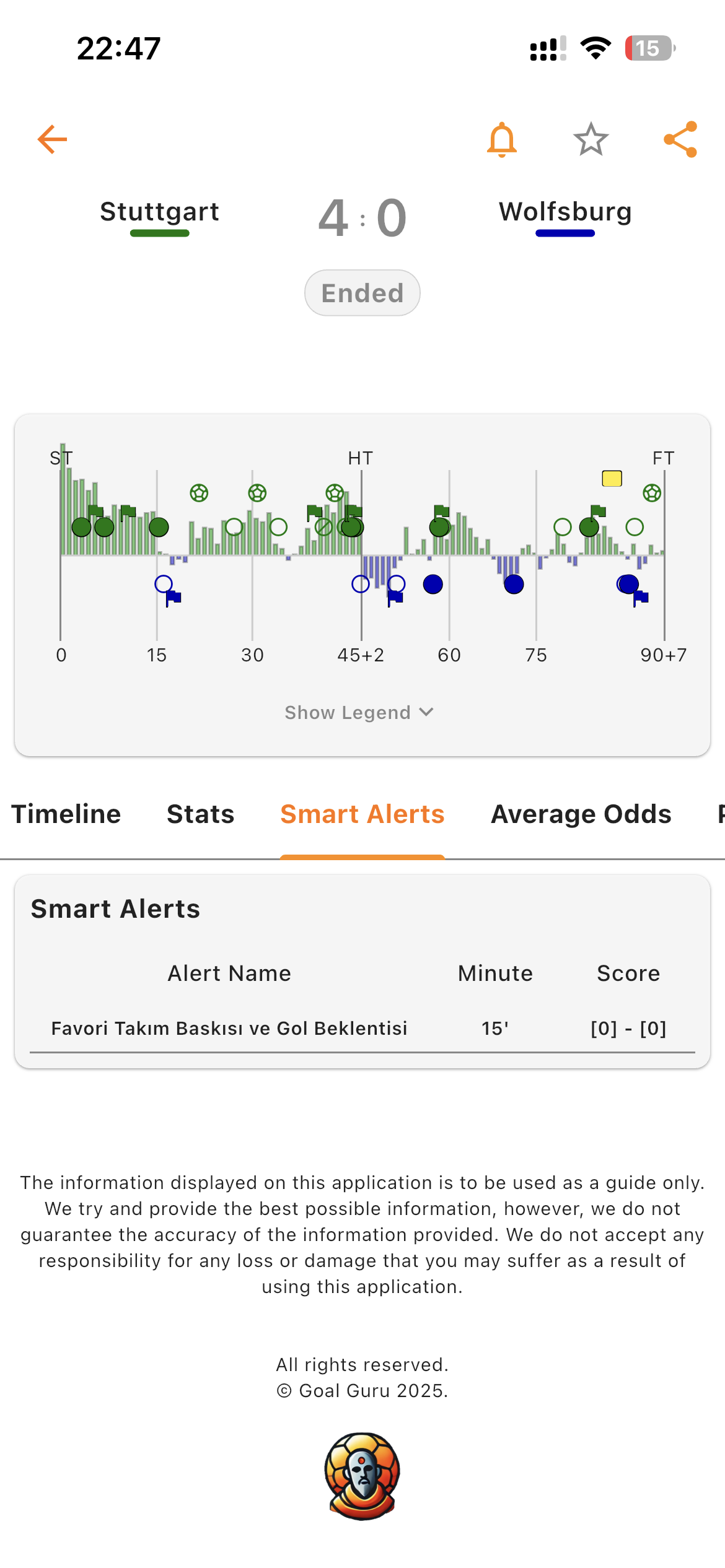The width and height of the screenshot is (725, 1568).
Task: Tap the blue substitution circle near minute 70
Action: coord(512,585)
